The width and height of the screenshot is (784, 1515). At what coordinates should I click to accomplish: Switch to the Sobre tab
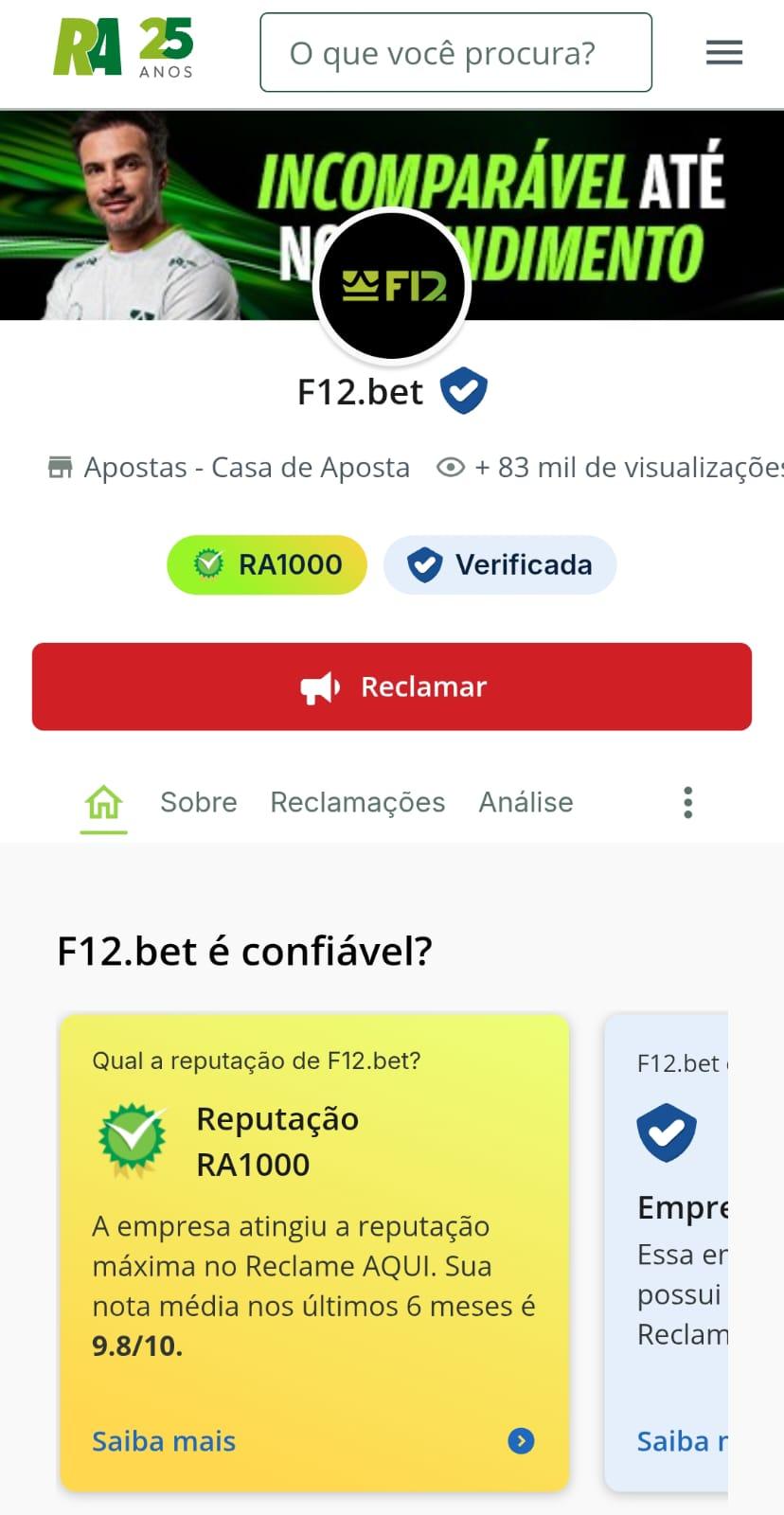point(198,802)
